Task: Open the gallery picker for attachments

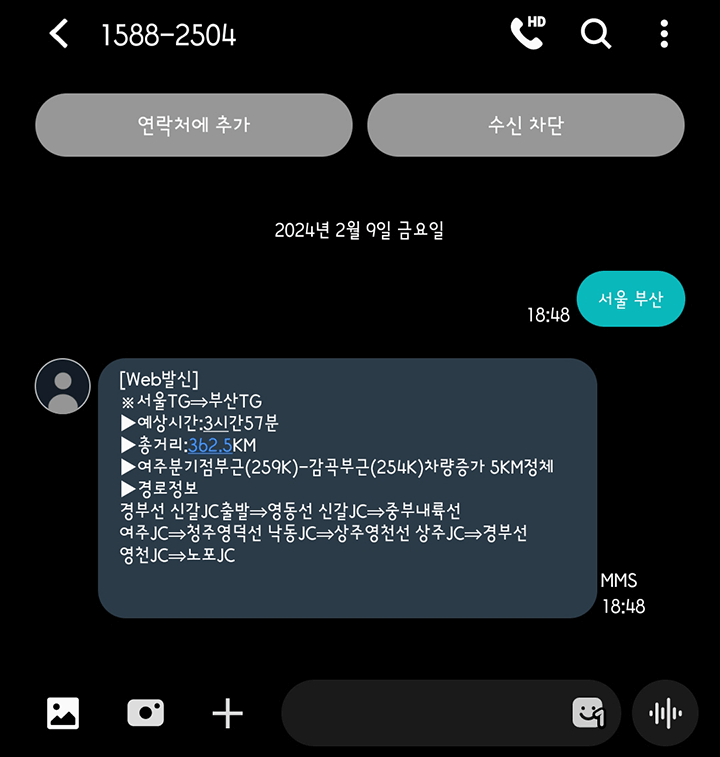Action: click(x=63, y=712)
